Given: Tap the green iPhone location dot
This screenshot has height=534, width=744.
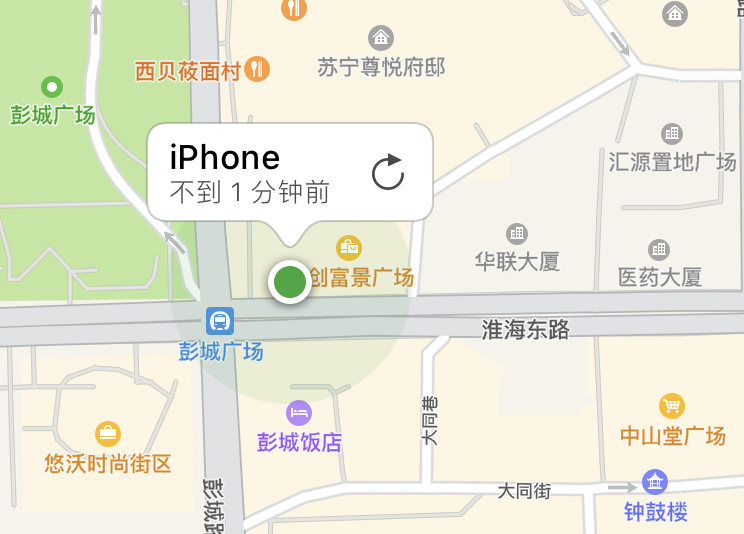Looking at the screenshot, I should click(290, 282).
